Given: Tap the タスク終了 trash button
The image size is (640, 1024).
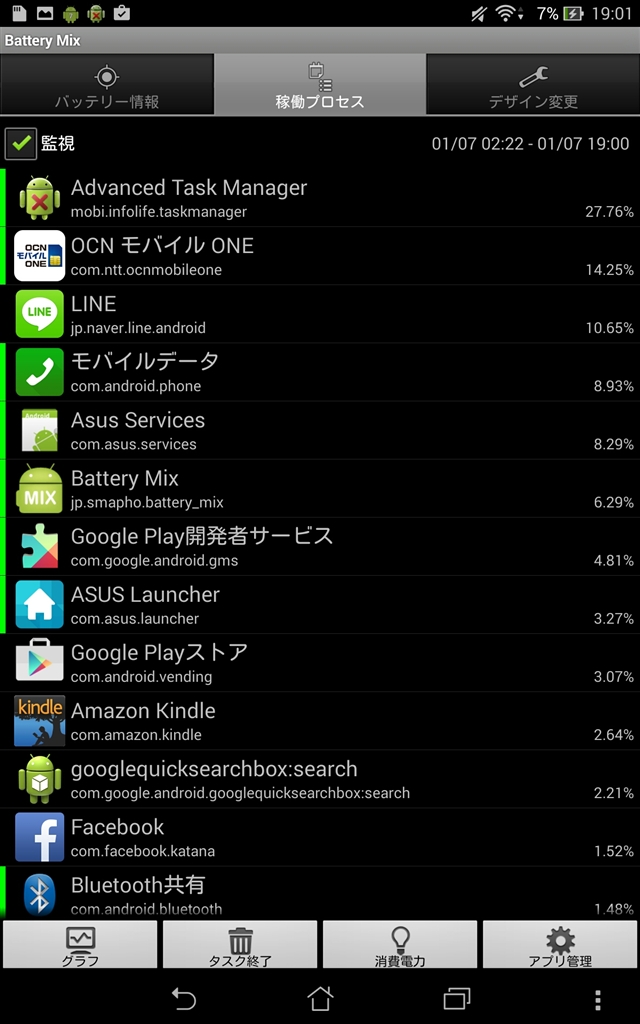Looking at the screenshot, I should point(240,945).
